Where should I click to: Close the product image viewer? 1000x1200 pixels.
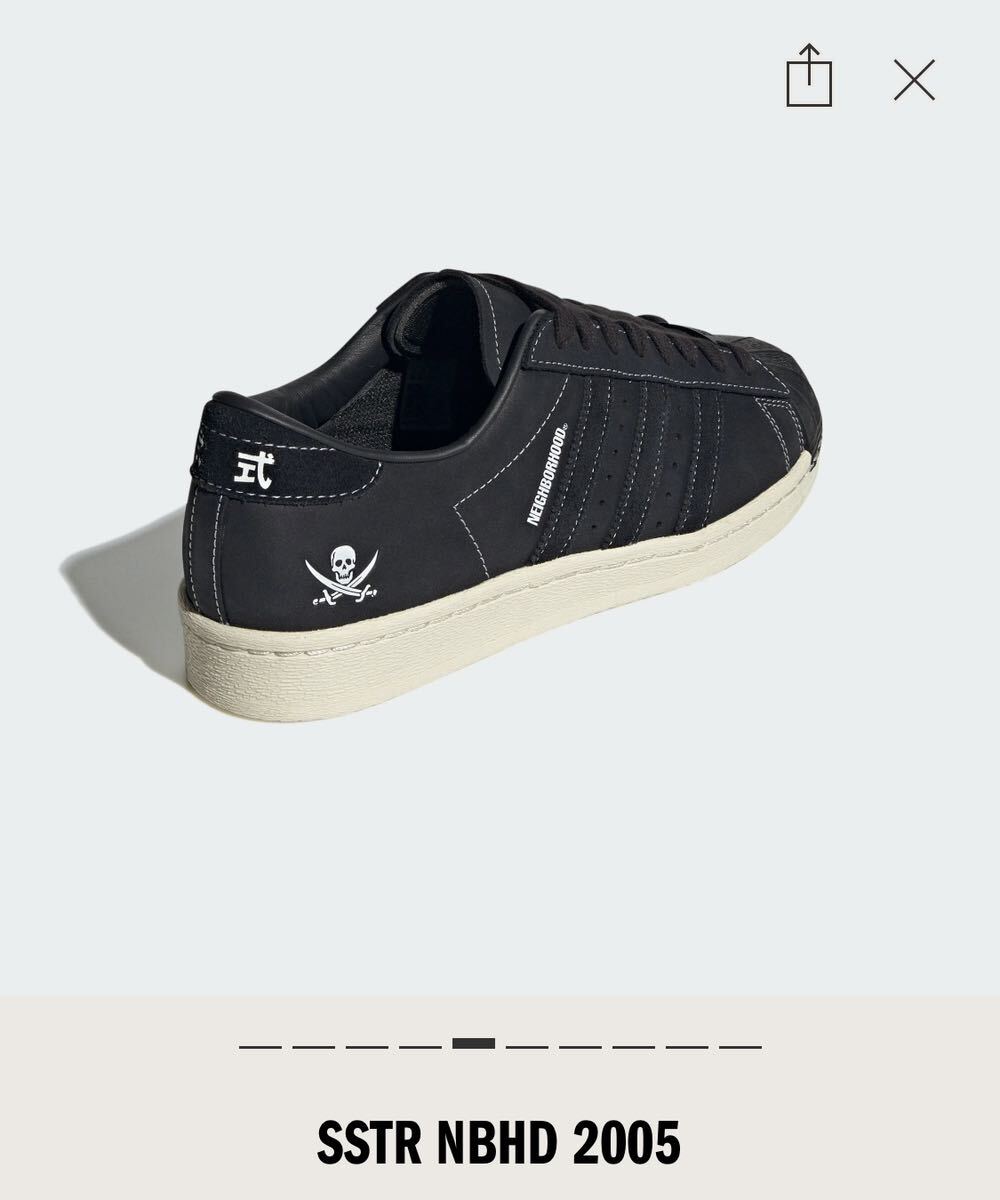(x=914, y=80)
